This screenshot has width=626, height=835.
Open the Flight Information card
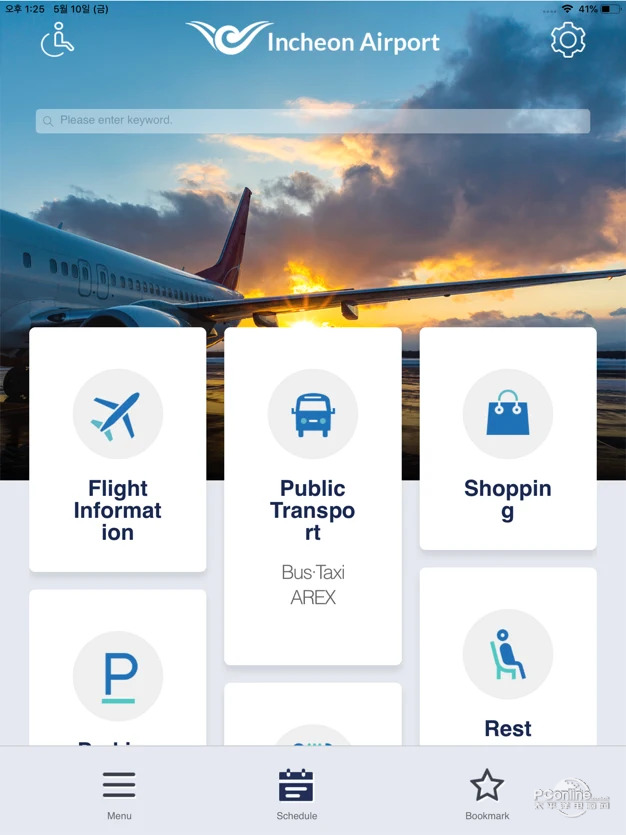(x=118, y=450)
